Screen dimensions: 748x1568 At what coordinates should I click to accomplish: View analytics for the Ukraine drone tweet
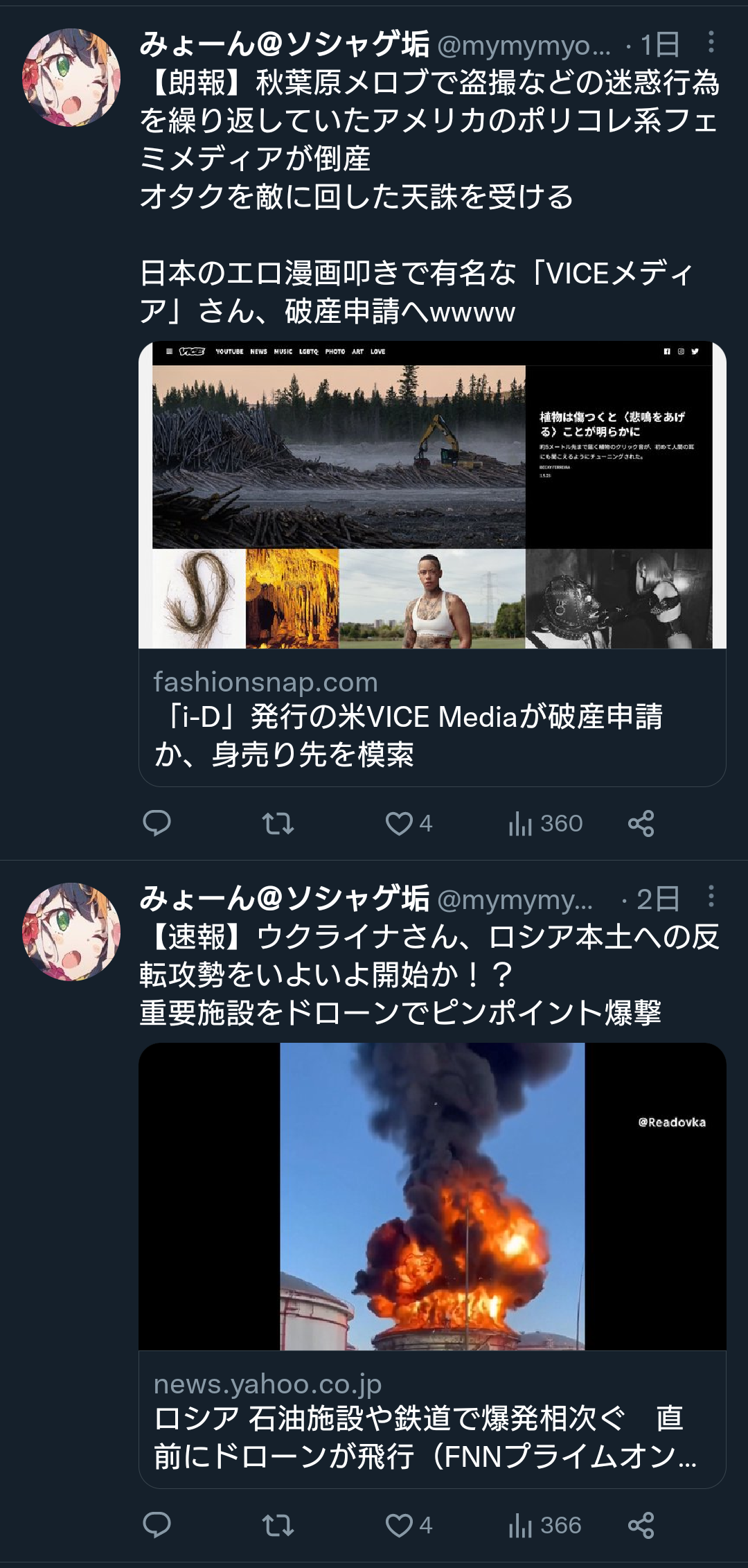point(545,1525)
